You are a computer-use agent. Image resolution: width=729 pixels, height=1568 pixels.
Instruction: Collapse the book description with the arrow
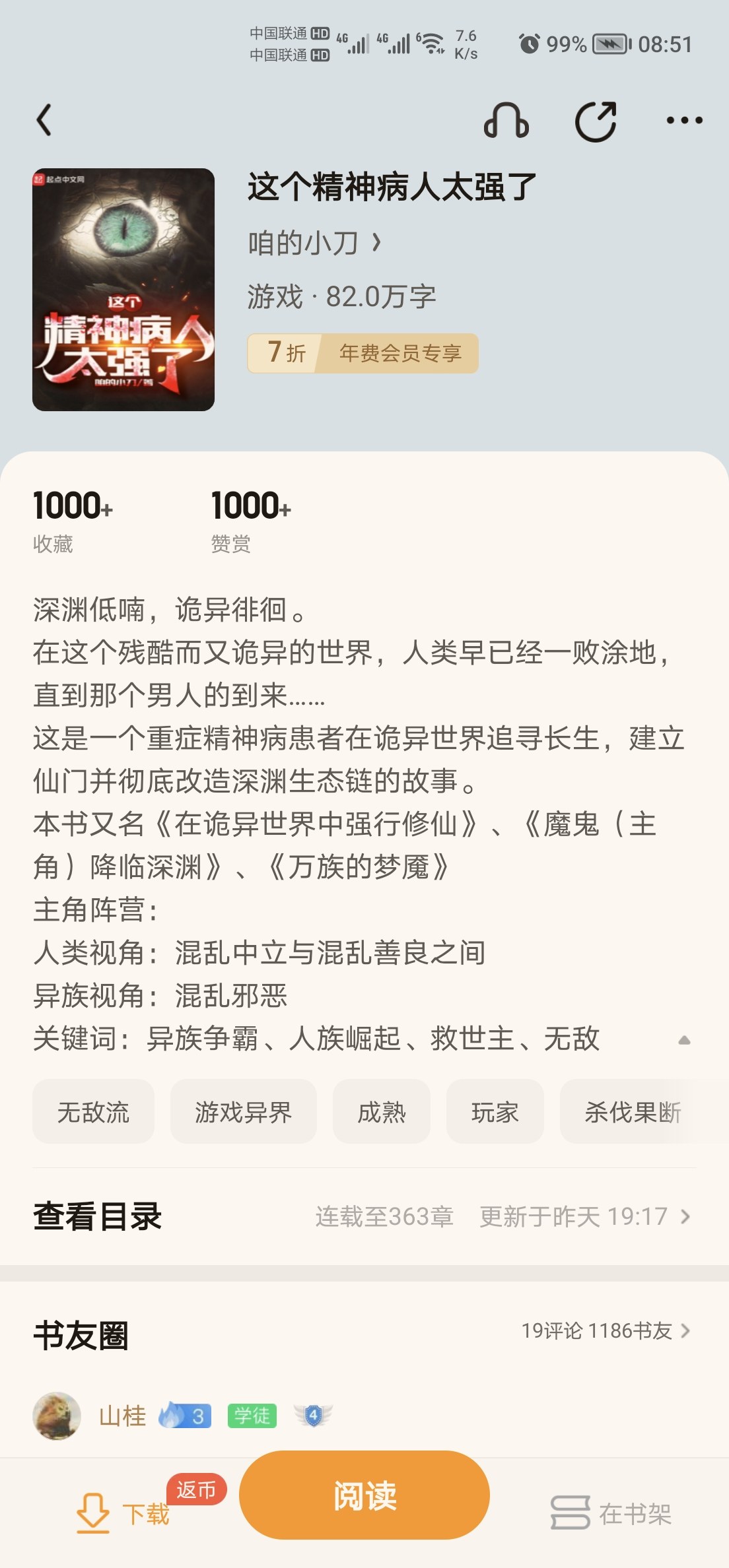pos(684,1041)
